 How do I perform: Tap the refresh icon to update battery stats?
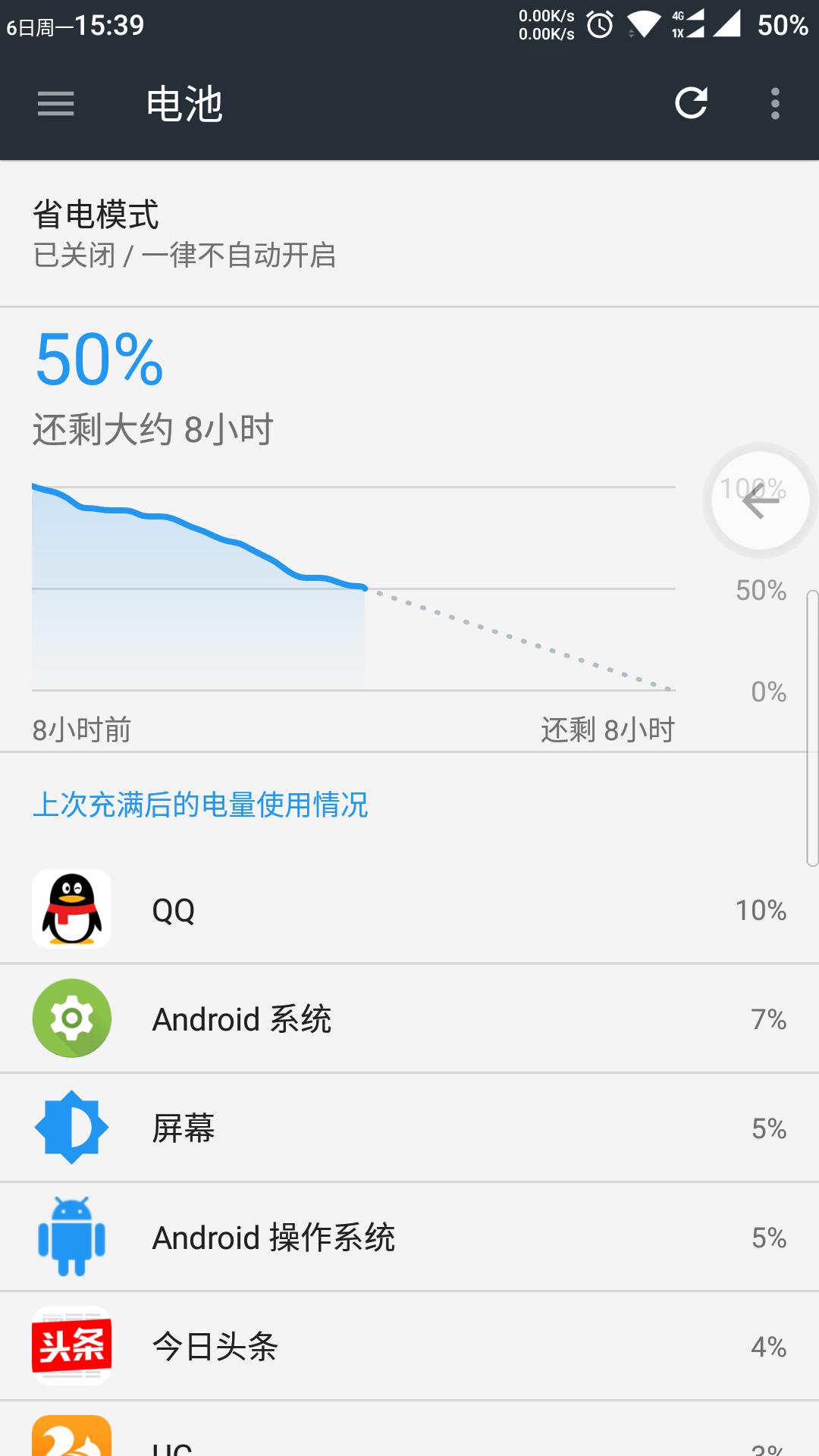click(692, 104)
